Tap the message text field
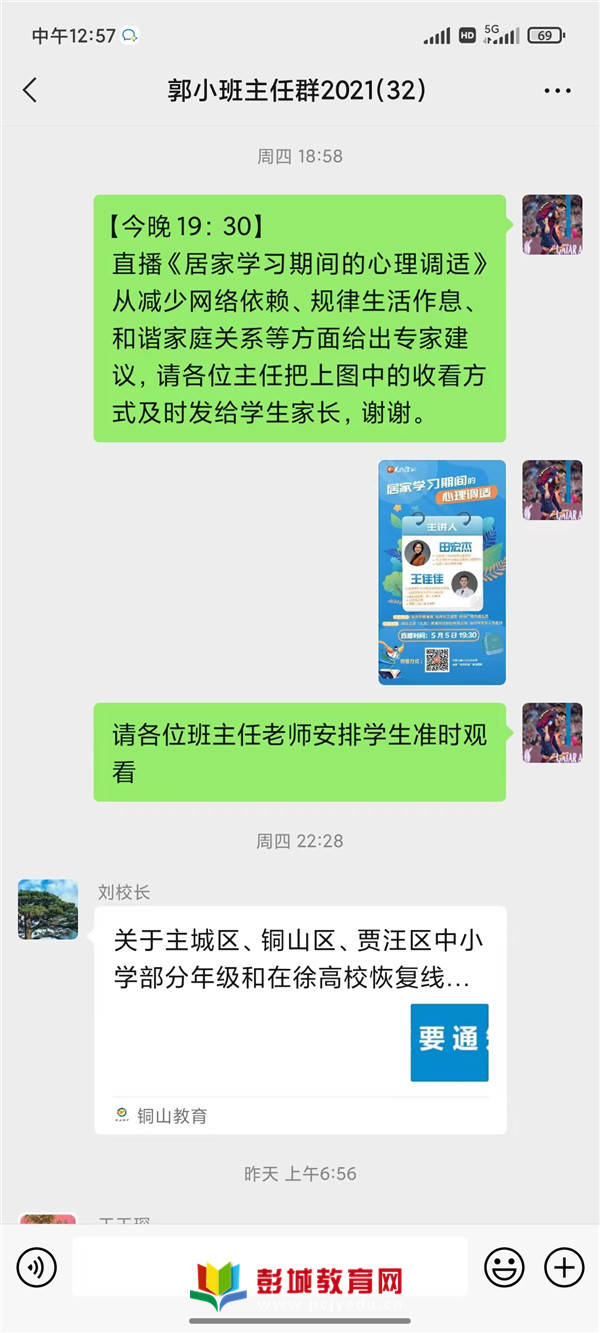This screenshot has width=600, height=1333. tap(270, 1267)
